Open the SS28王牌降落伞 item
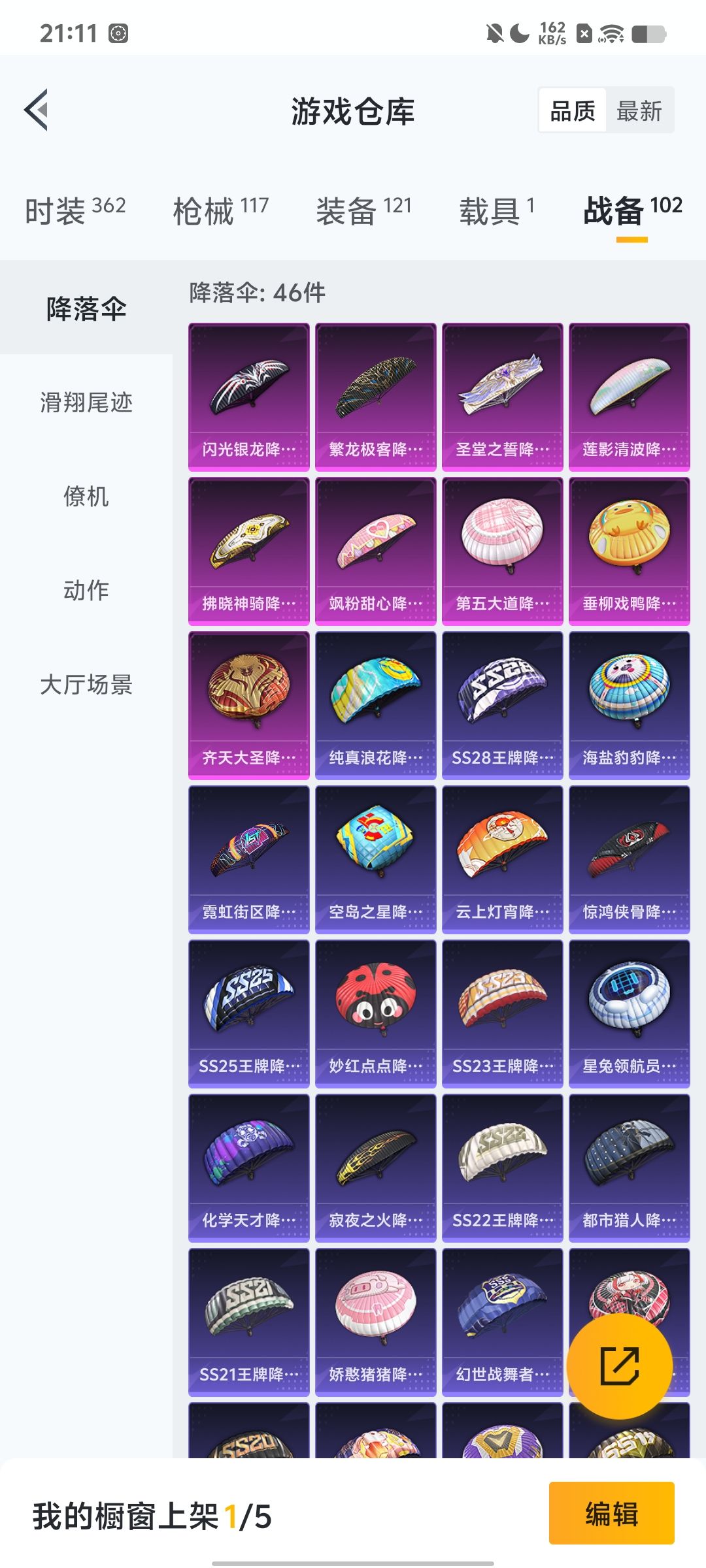Viewport: 706px width, 1568px height. 502,704
